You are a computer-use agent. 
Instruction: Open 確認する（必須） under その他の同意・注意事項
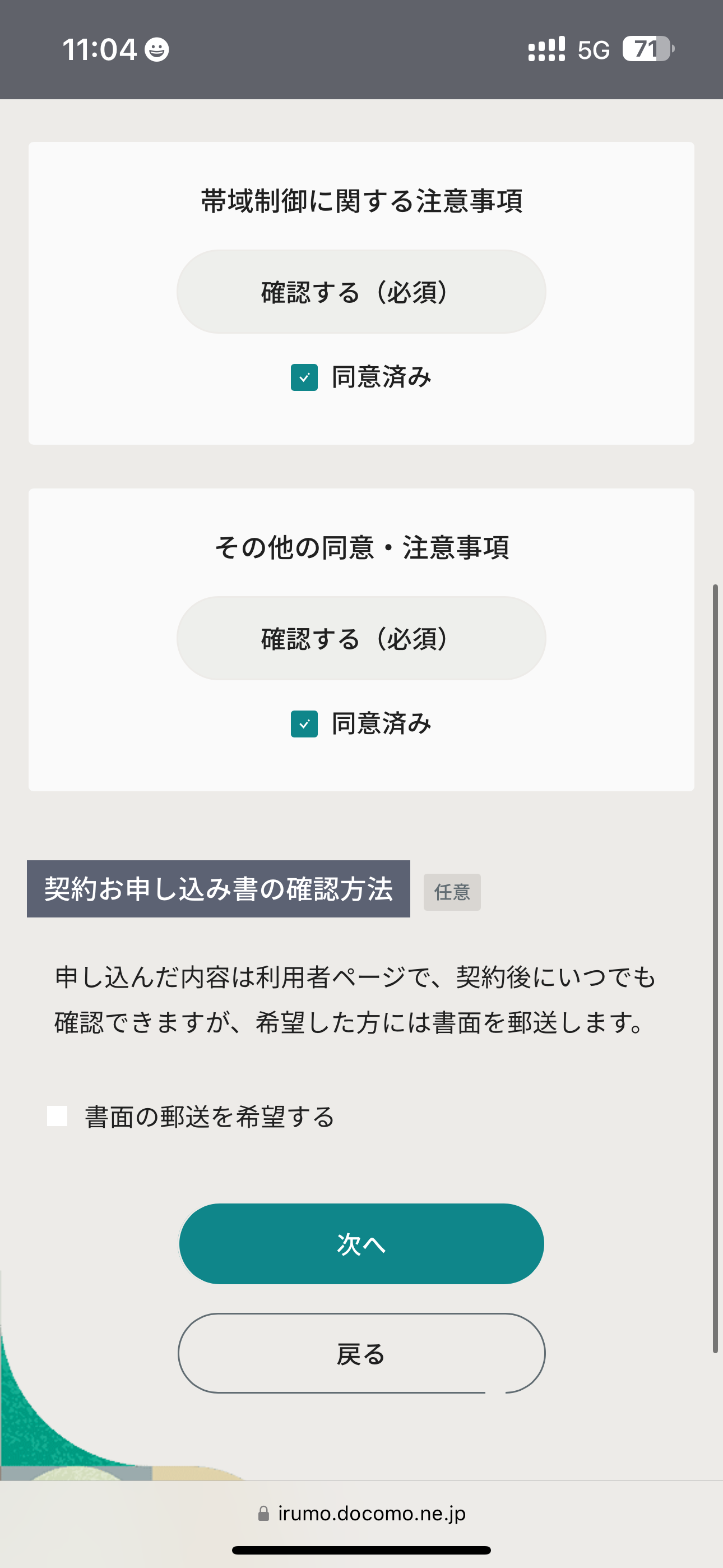[361, 638]
